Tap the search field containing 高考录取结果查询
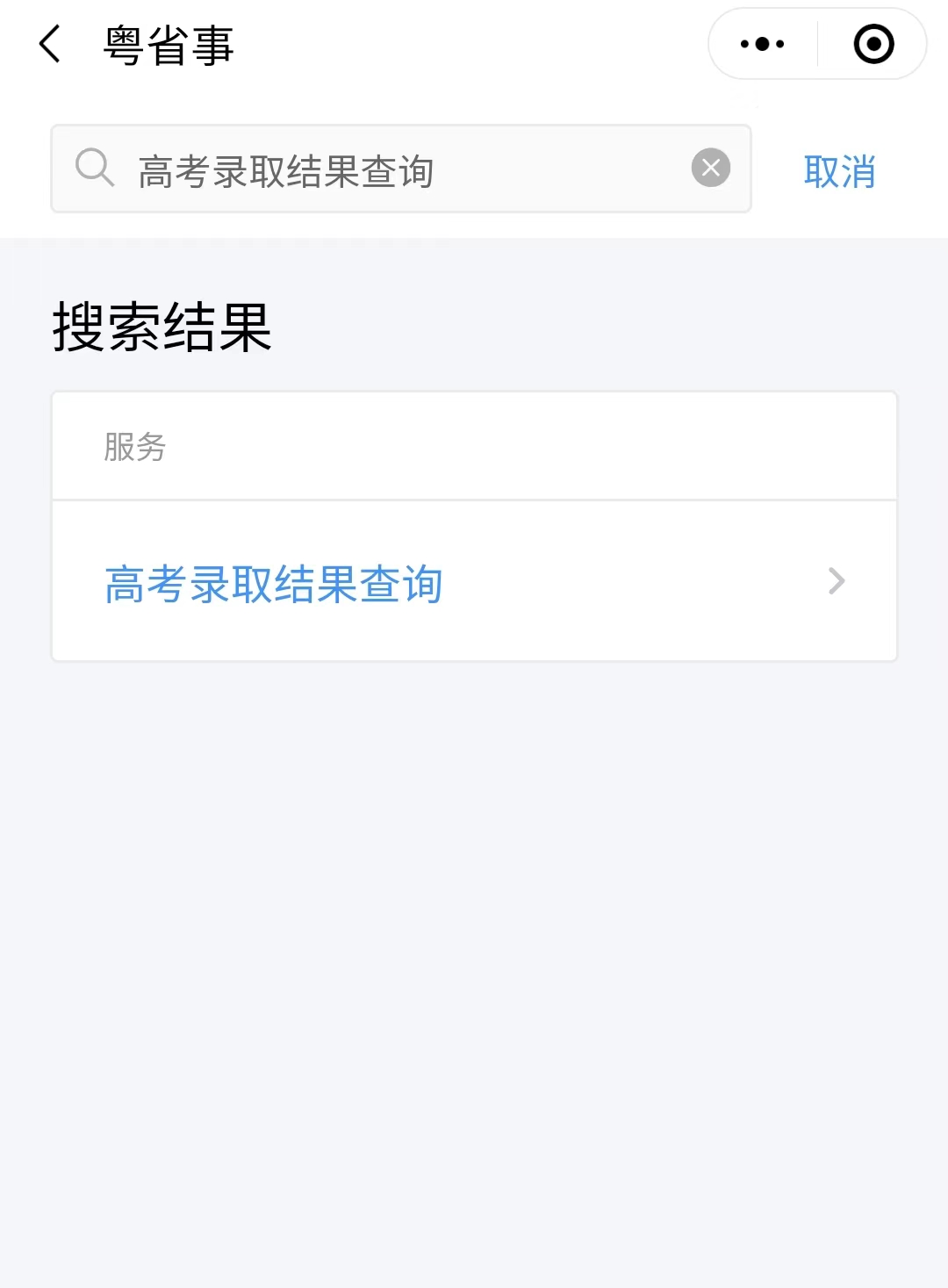This screenshot has height=1288, width=948. pyautogui.click(x=386, y=170)
